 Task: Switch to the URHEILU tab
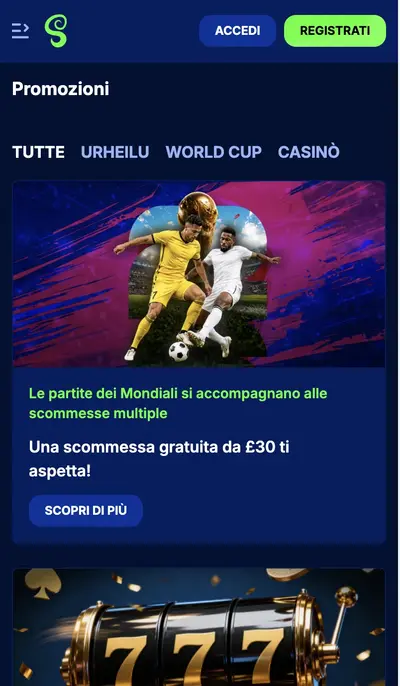[x=115, y=152]
